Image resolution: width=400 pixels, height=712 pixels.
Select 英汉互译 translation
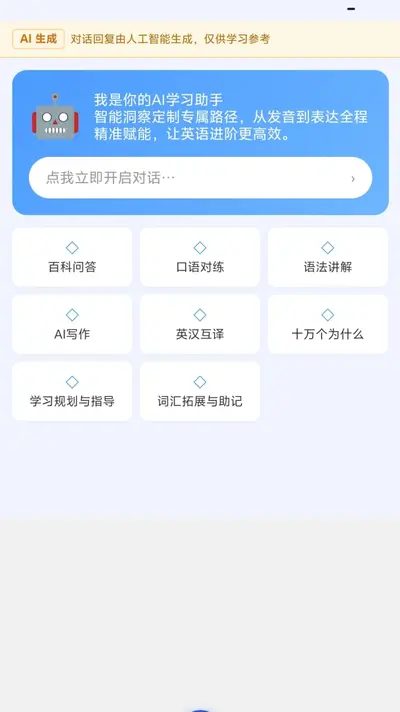(200, 324)
